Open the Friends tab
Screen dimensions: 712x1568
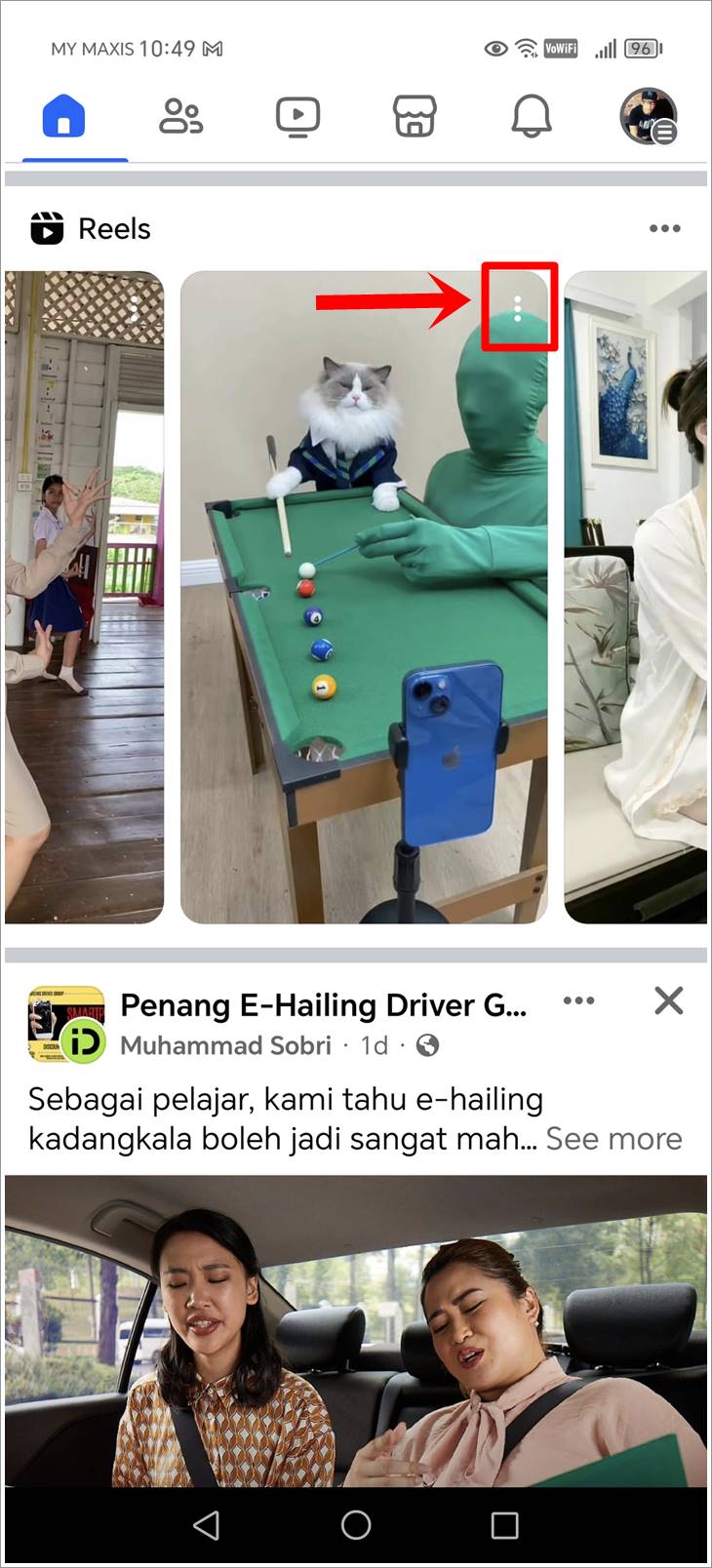point(180,117)
